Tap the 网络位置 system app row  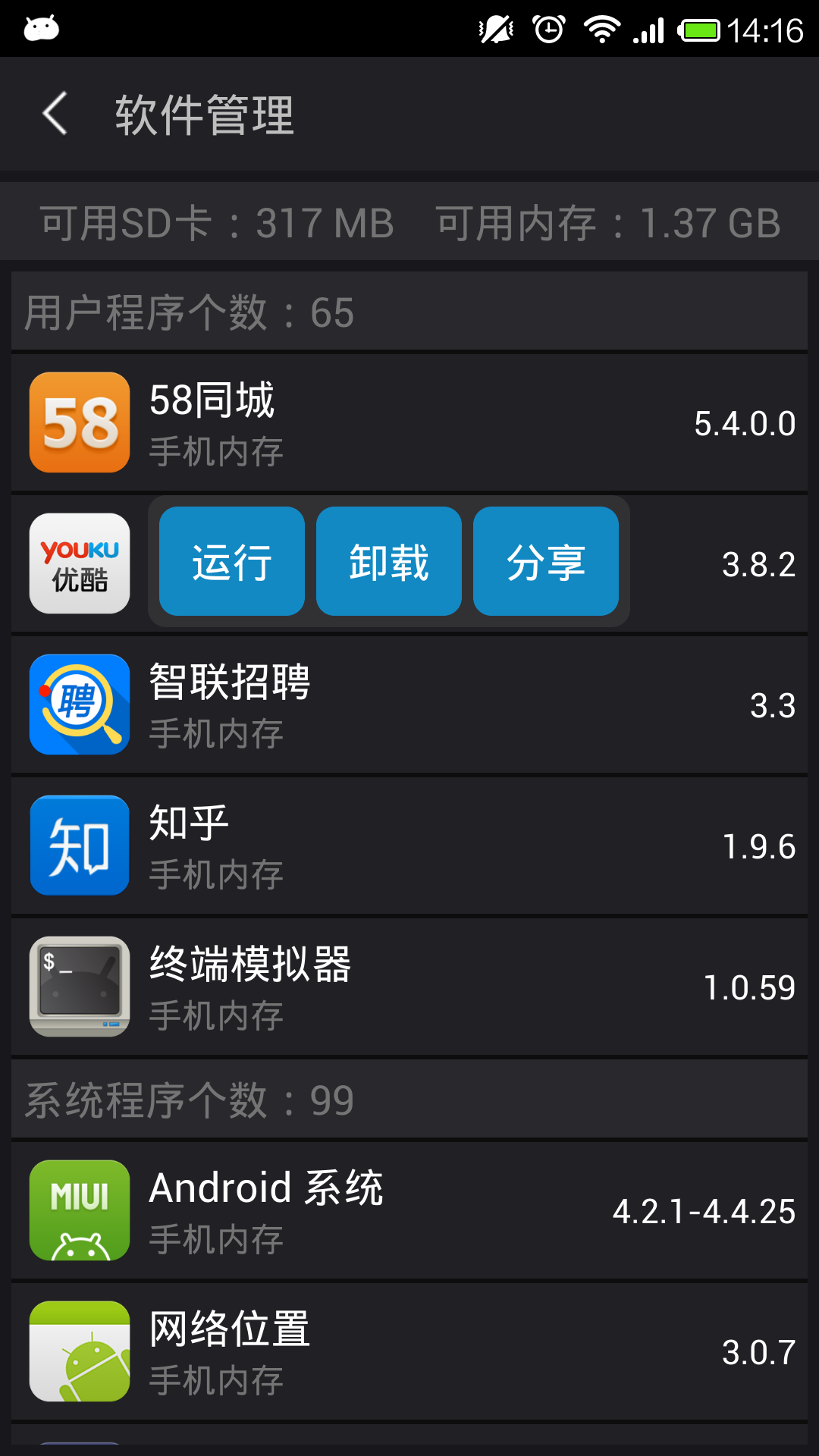coord(409,1351)
